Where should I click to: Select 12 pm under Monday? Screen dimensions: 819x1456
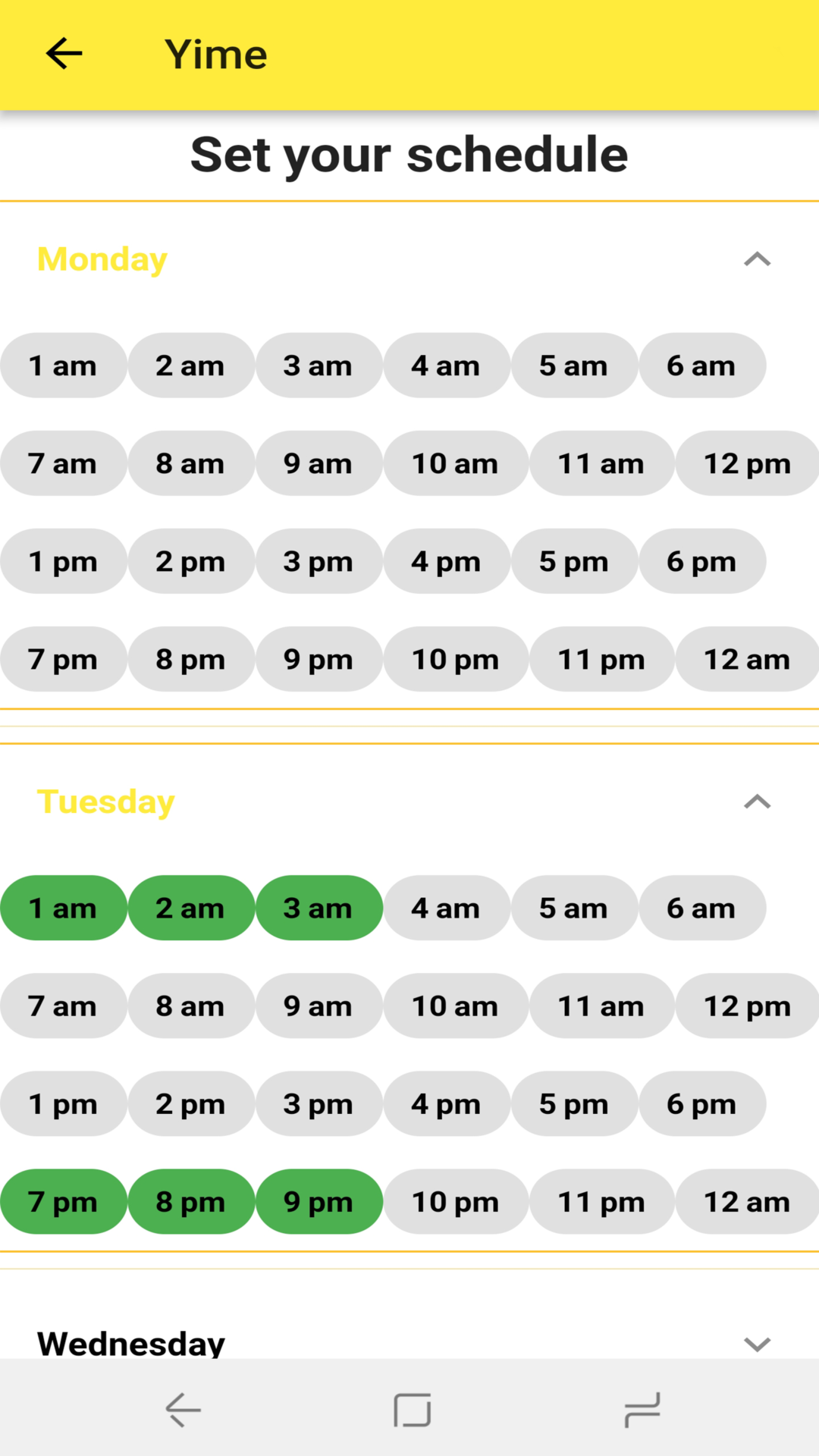click(x=747, y=463)
